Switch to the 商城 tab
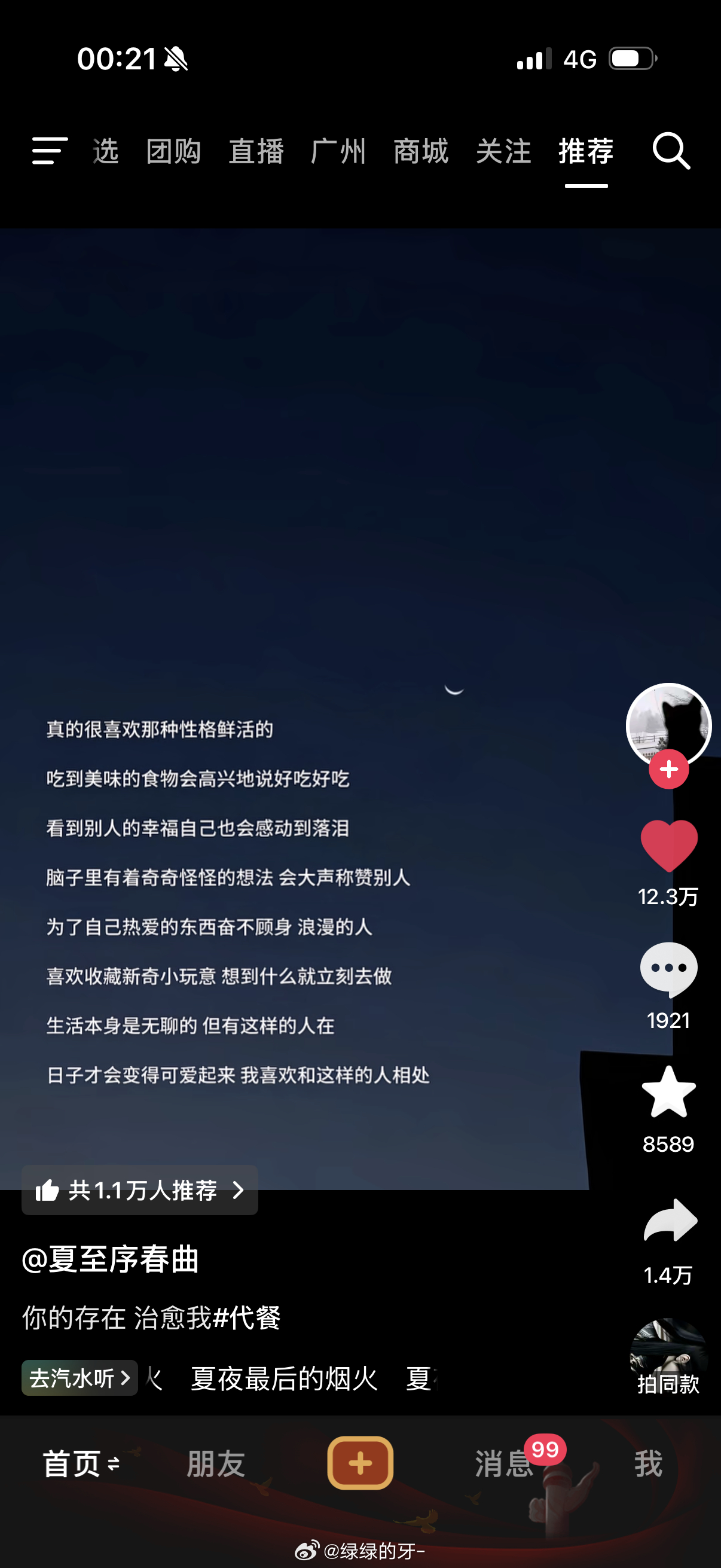721x1568 pixels. [421, 152]
